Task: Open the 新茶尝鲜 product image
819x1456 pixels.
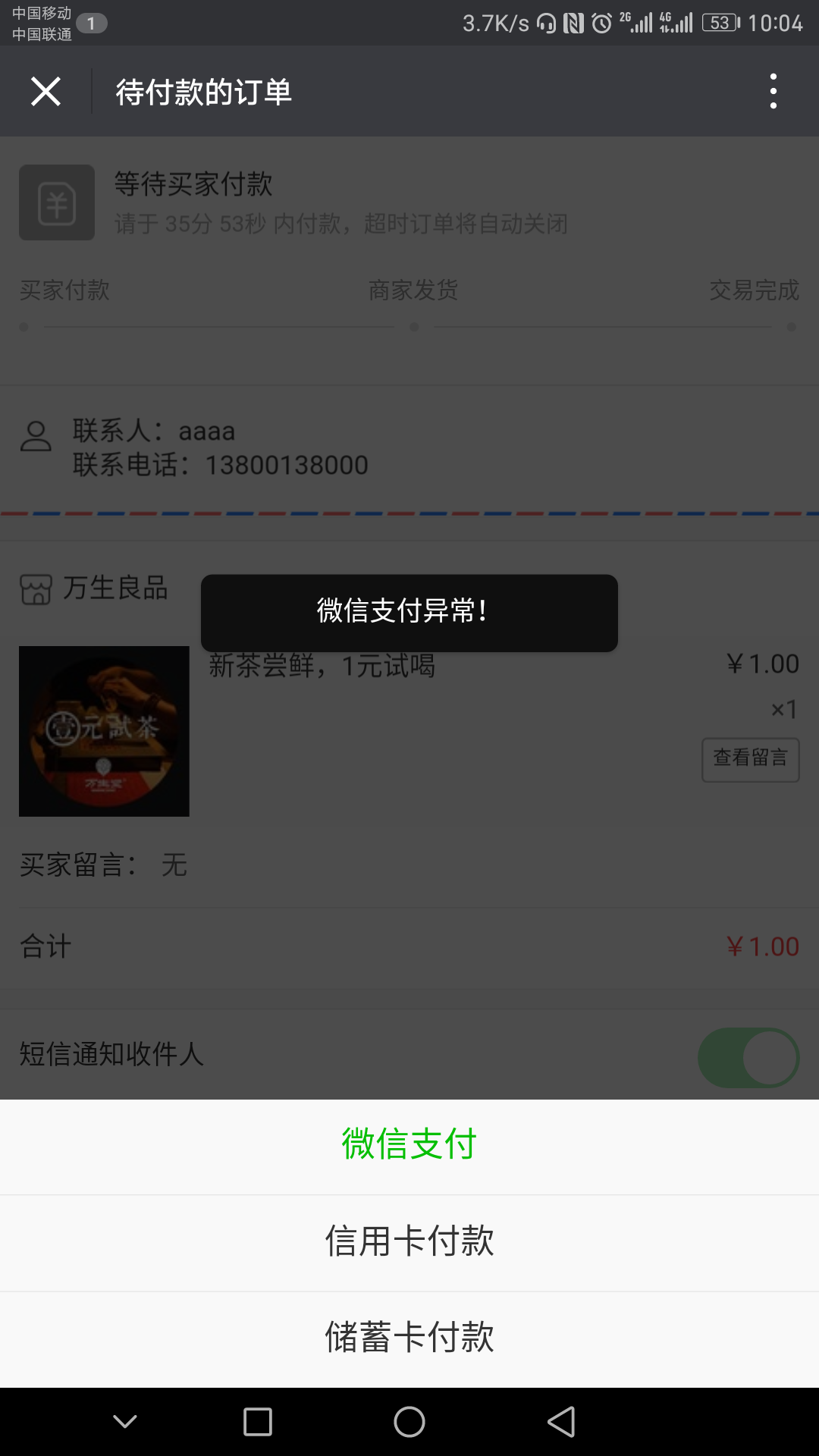Action: pyautogui.click(x=104, y=731)
